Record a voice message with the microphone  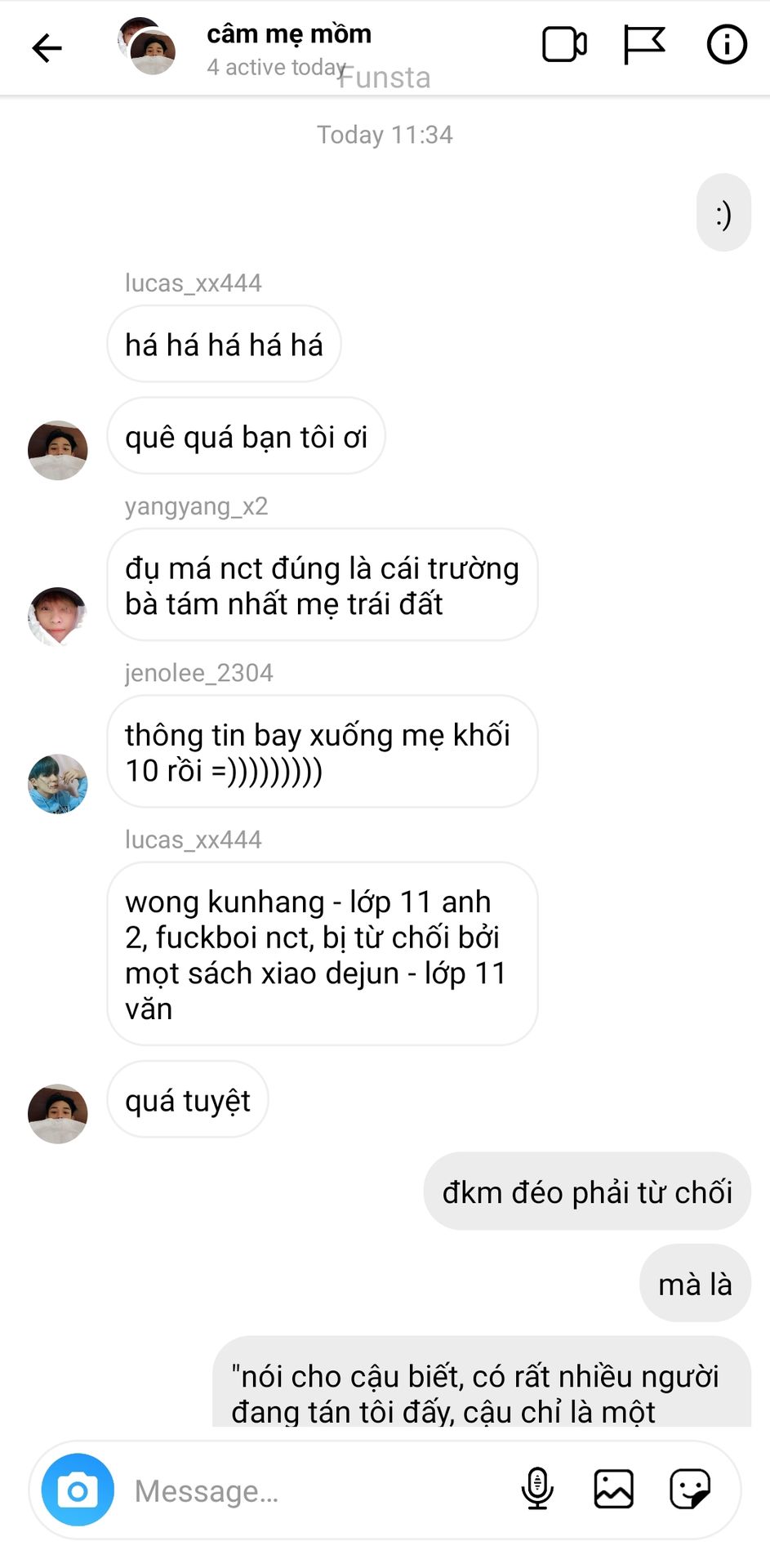(x=537, y=1489)
